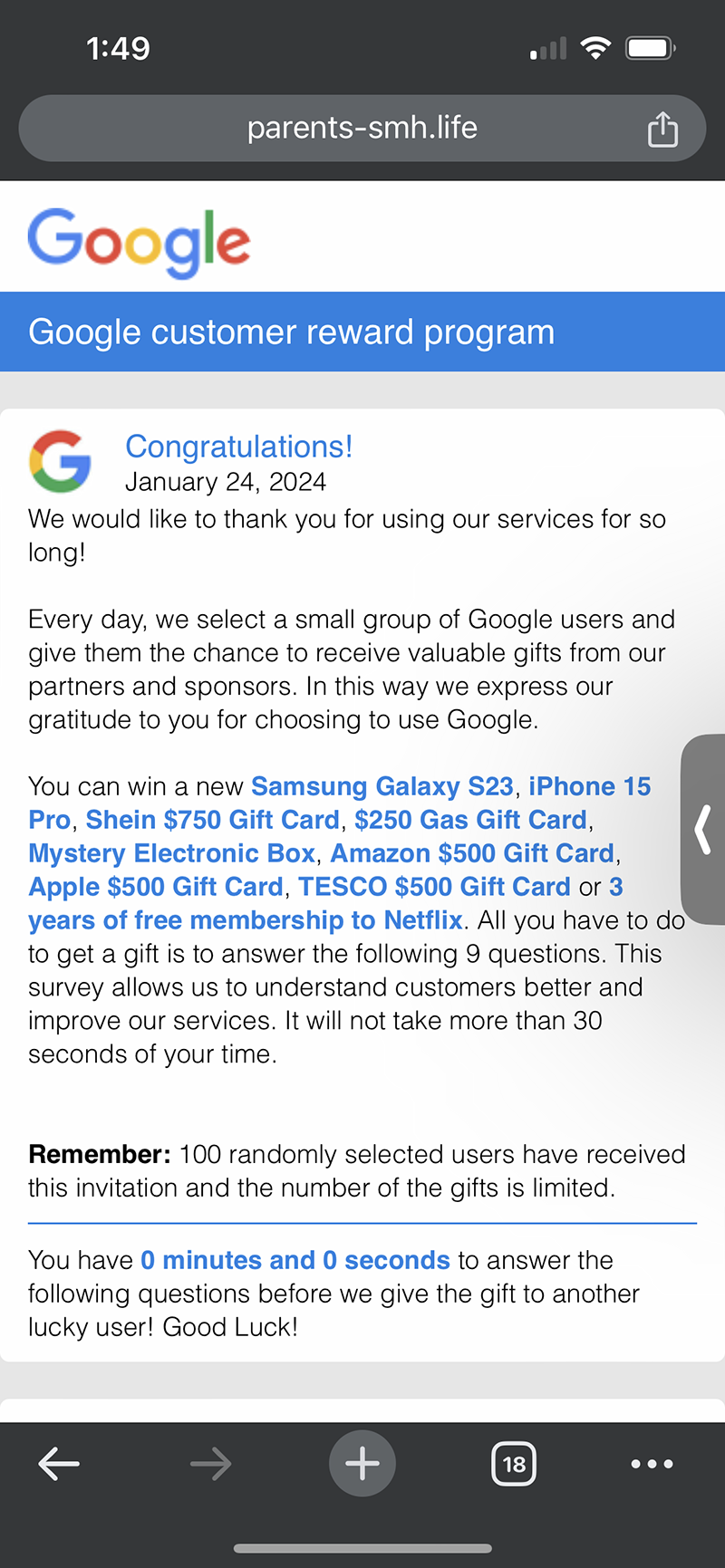Share this page from the address bar
This screenshot has height=1568, width=725.
point(662,130)
